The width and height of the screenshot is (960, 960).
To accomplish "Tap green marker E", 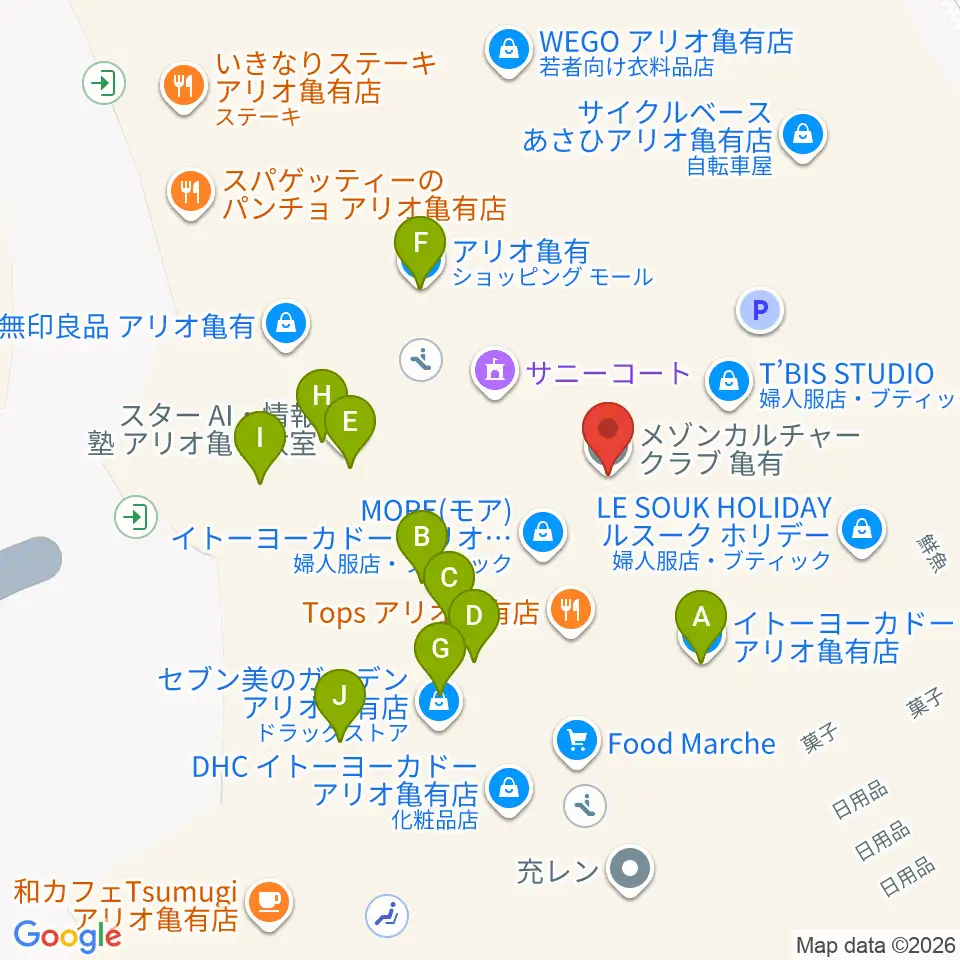I will [350, 426].
